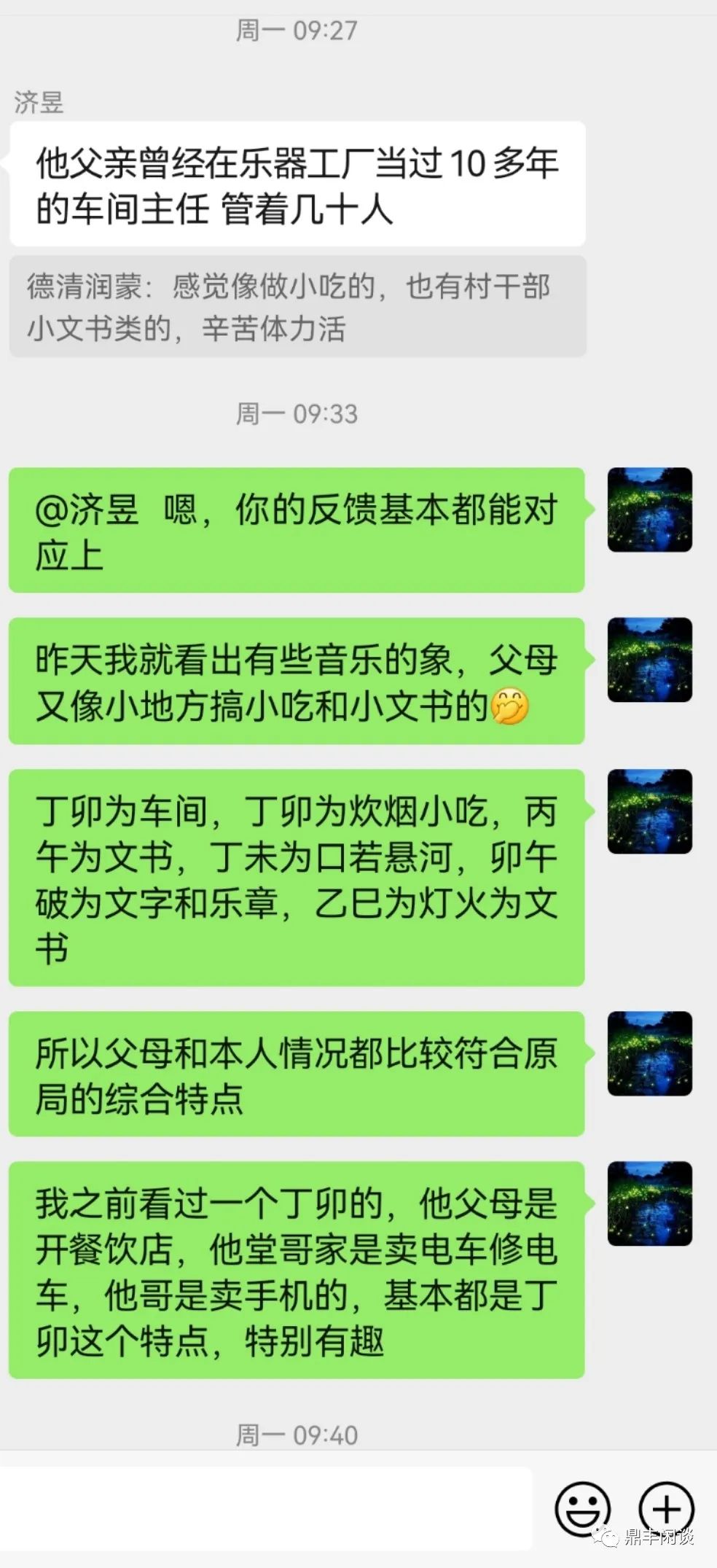717x1568 pixels.
Task: Tap the message input field
Action: point(266,1508)
